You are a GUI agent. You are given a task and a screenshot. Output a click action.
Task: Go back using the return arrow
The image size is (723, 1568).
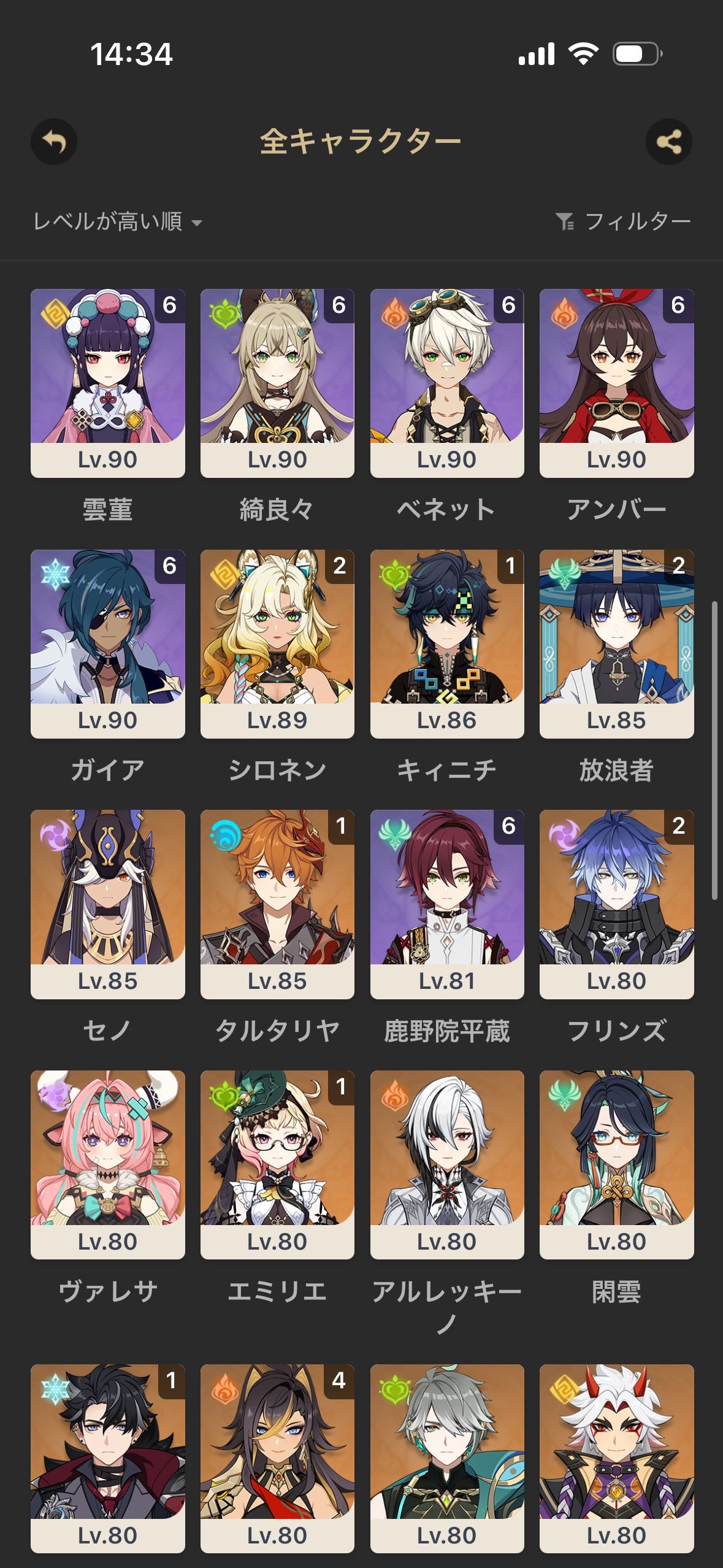(x=54, y=142)
